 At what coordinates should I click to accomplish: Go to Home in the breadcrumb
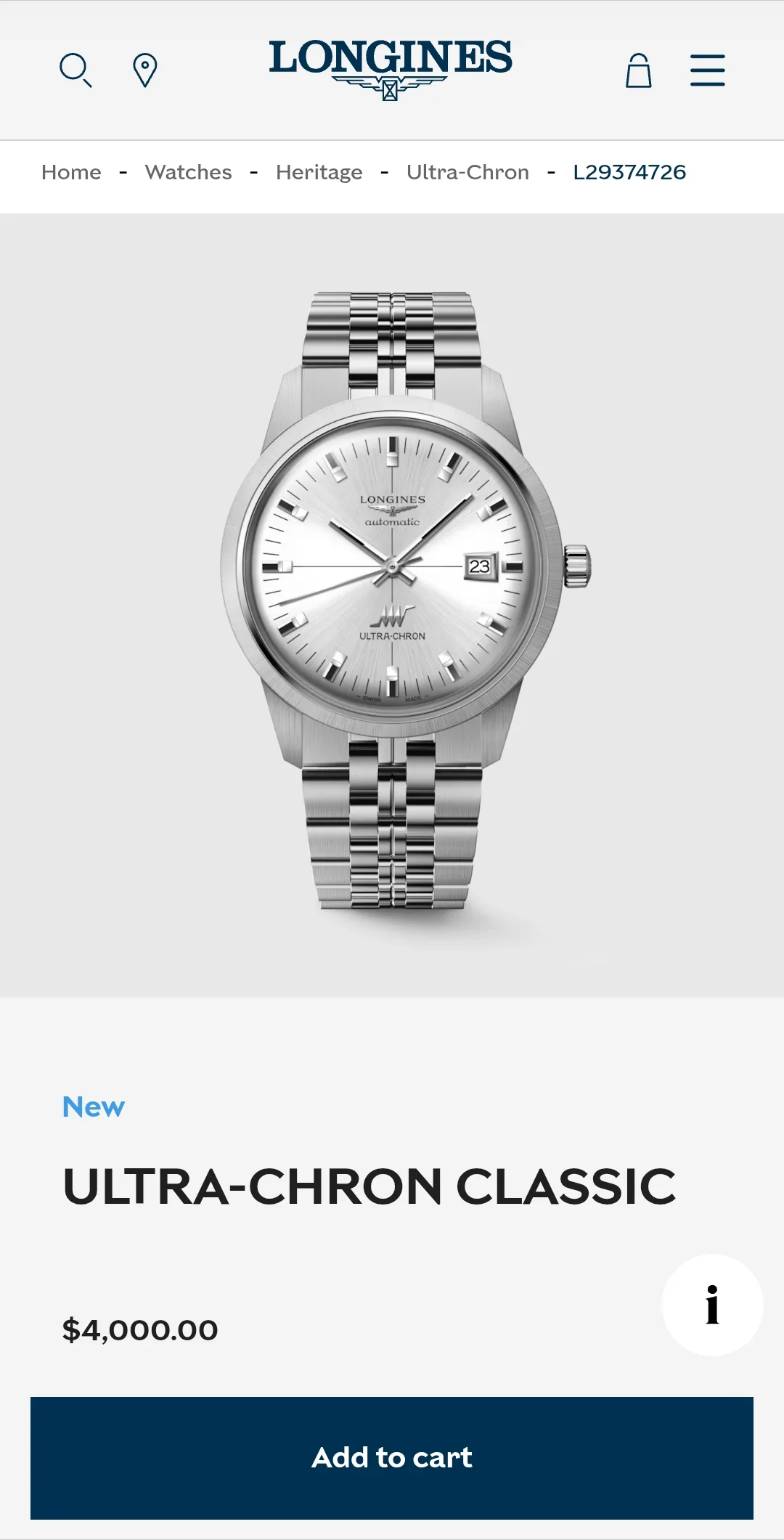[71, 172]
